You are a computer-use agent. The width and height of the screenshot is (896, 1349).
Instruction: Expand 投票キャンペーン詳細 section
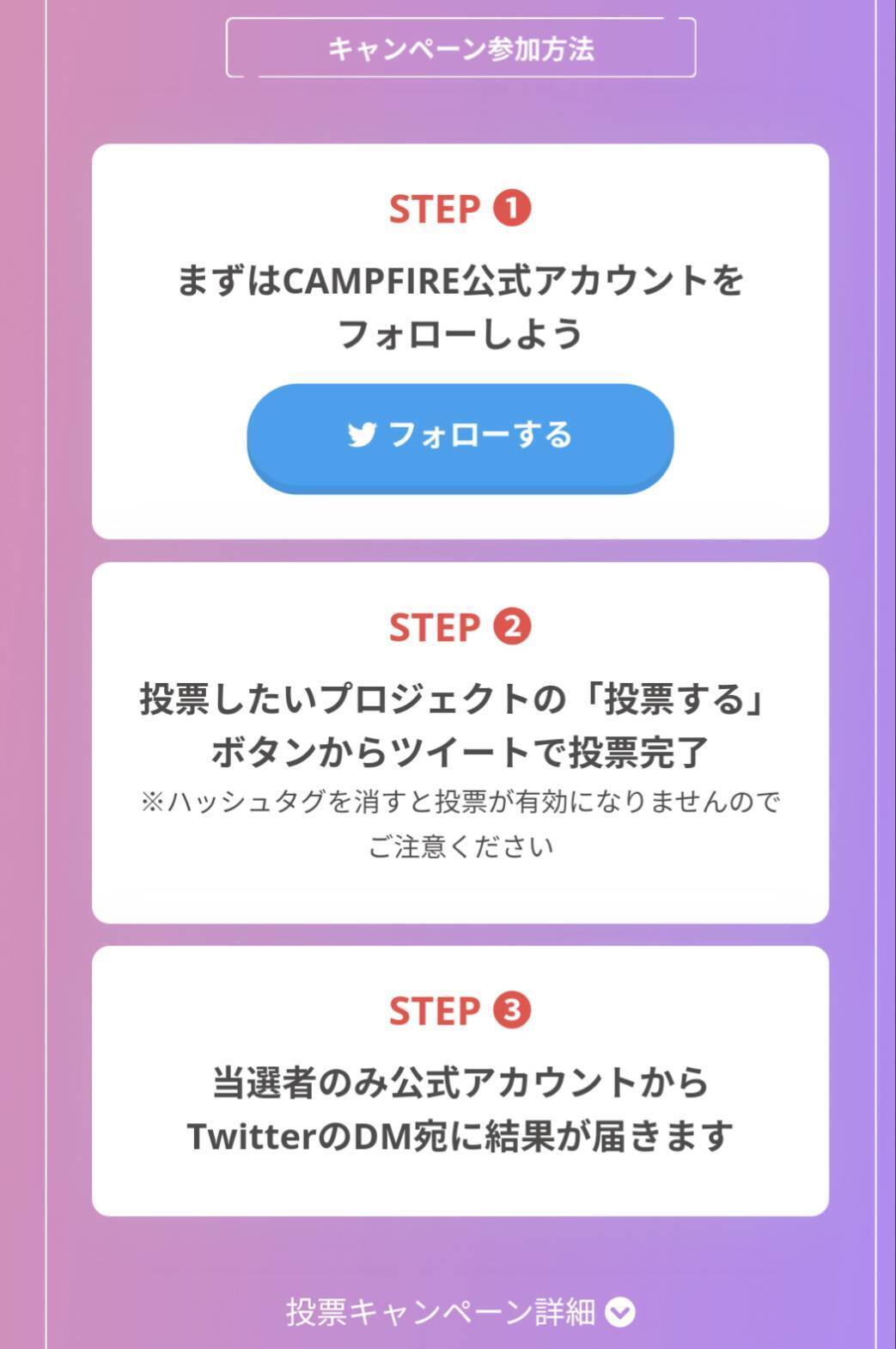point(460,1312)
